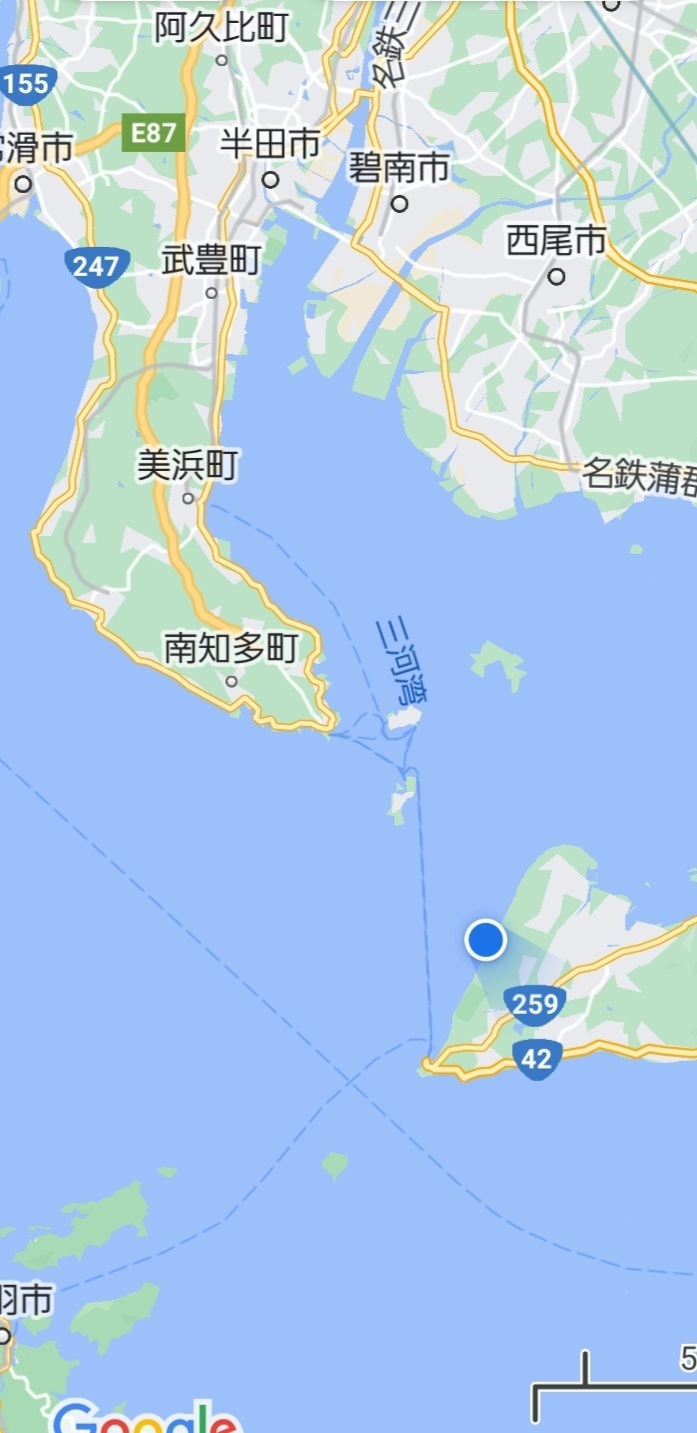Open the 碧南市 city label
The width and height of the screenshot is (697, 1433).
[399, 167]
